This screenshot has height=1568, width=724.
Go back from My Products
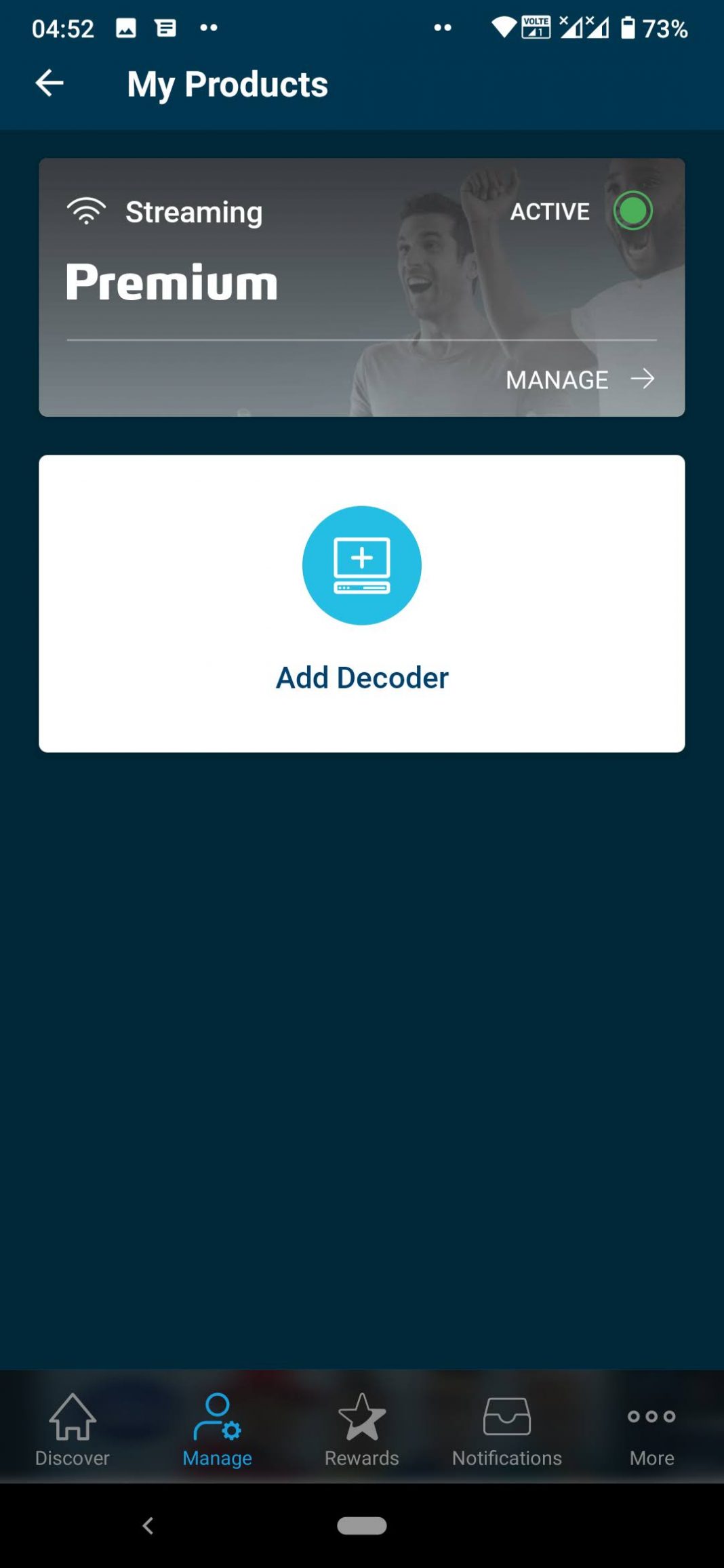pyautogui.click(x=49, y=83)
